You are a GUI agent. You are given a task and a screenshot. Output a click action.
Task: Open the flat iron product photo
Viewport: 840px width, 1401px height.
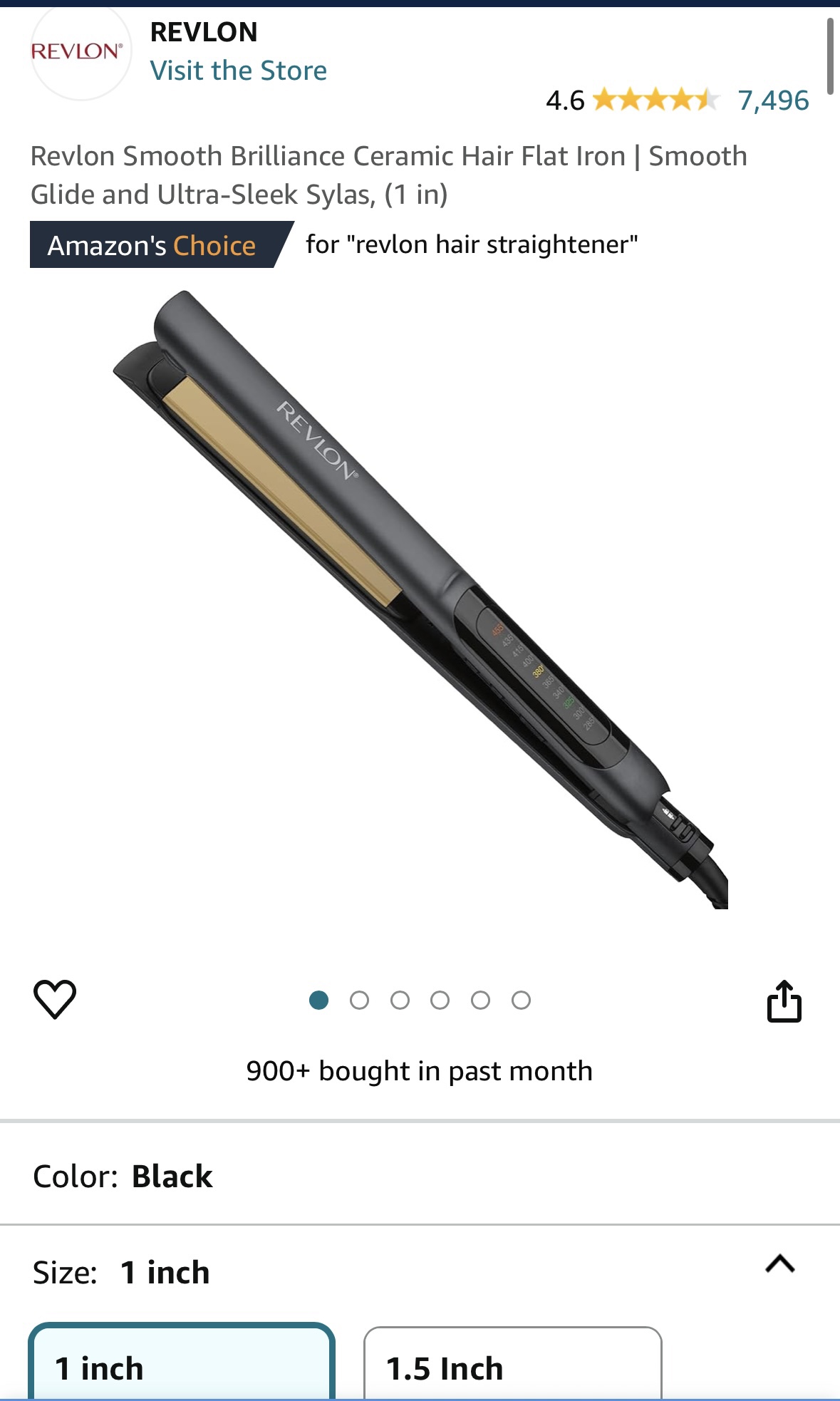pyautogui.click(x=420, y=606)
